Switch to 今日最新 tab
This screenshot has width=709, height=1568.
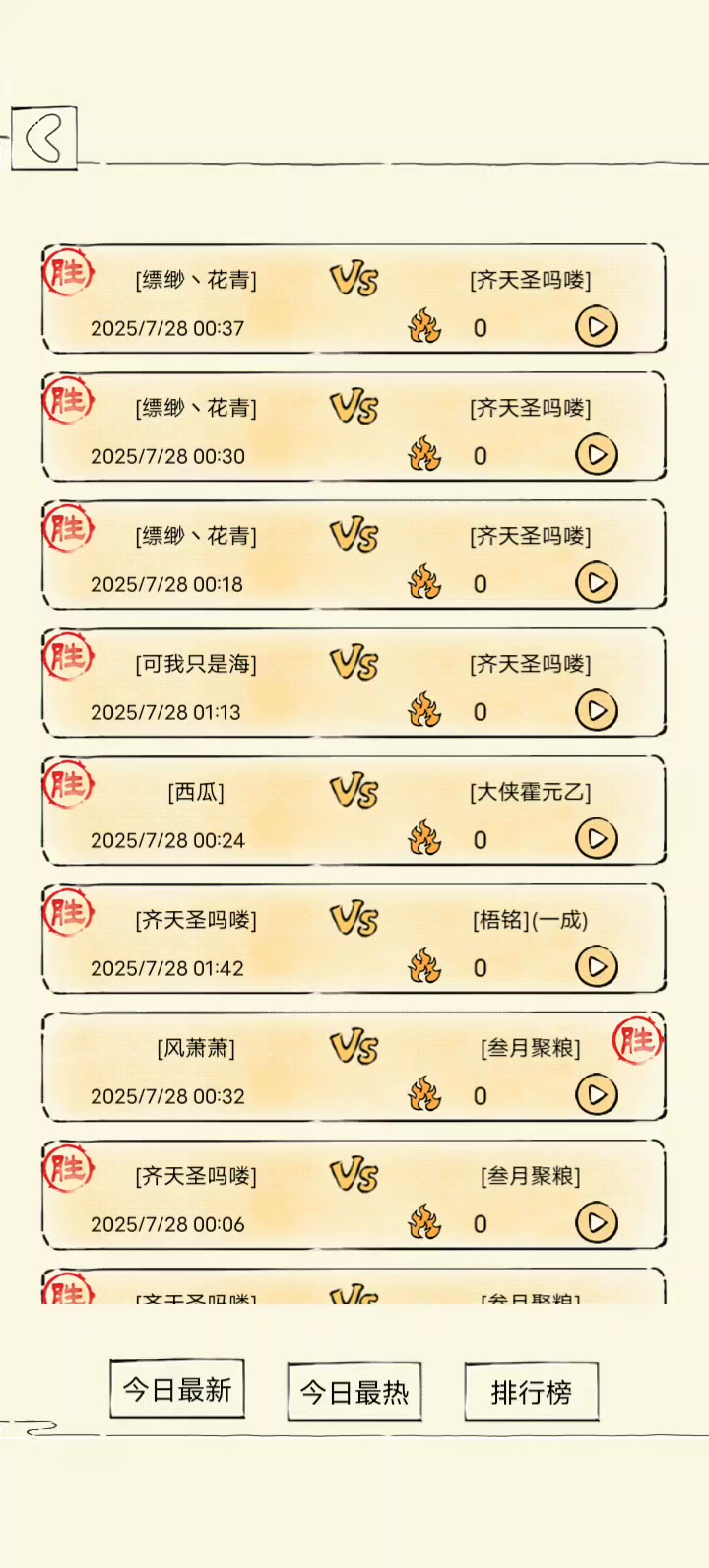tap(177, 1390)
